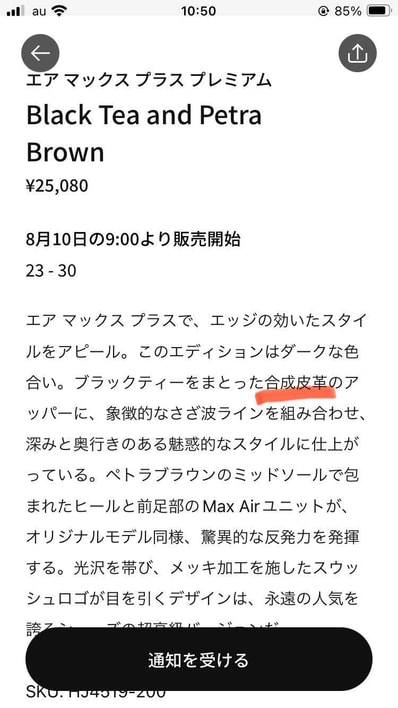Share this product page
Image resolution: width=398 pixels, height=708 pixels.
coord(357,53)
